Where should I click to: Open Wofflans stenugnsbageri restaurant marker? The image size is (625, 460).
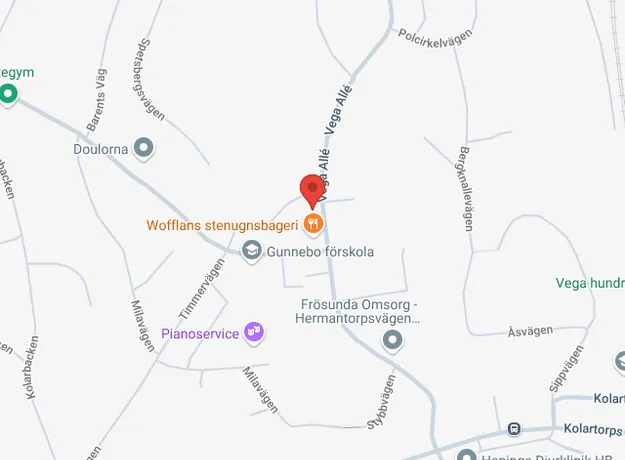click(x=313, y=224)
